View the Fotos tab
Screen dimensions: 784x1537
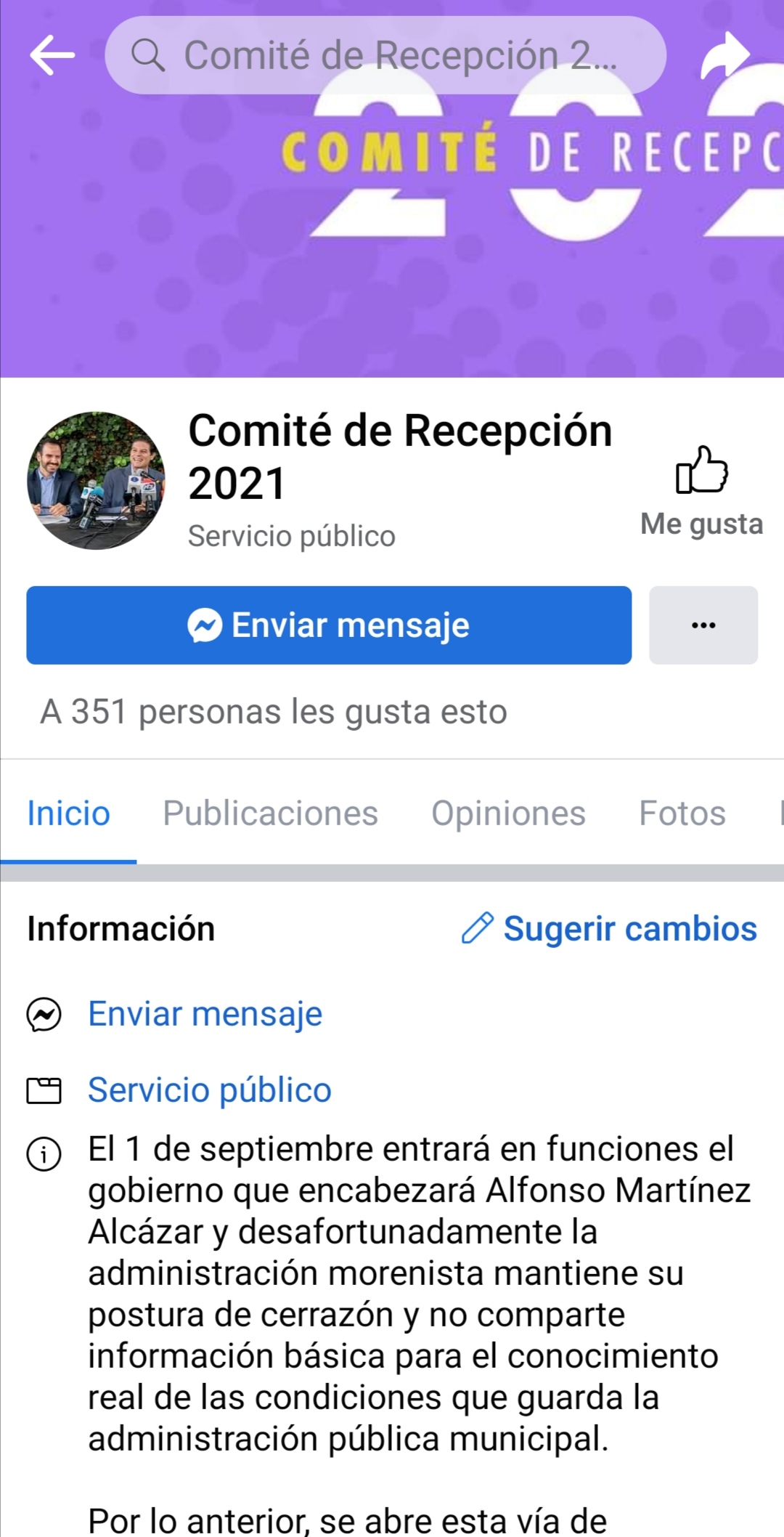(x=682, y=814)
